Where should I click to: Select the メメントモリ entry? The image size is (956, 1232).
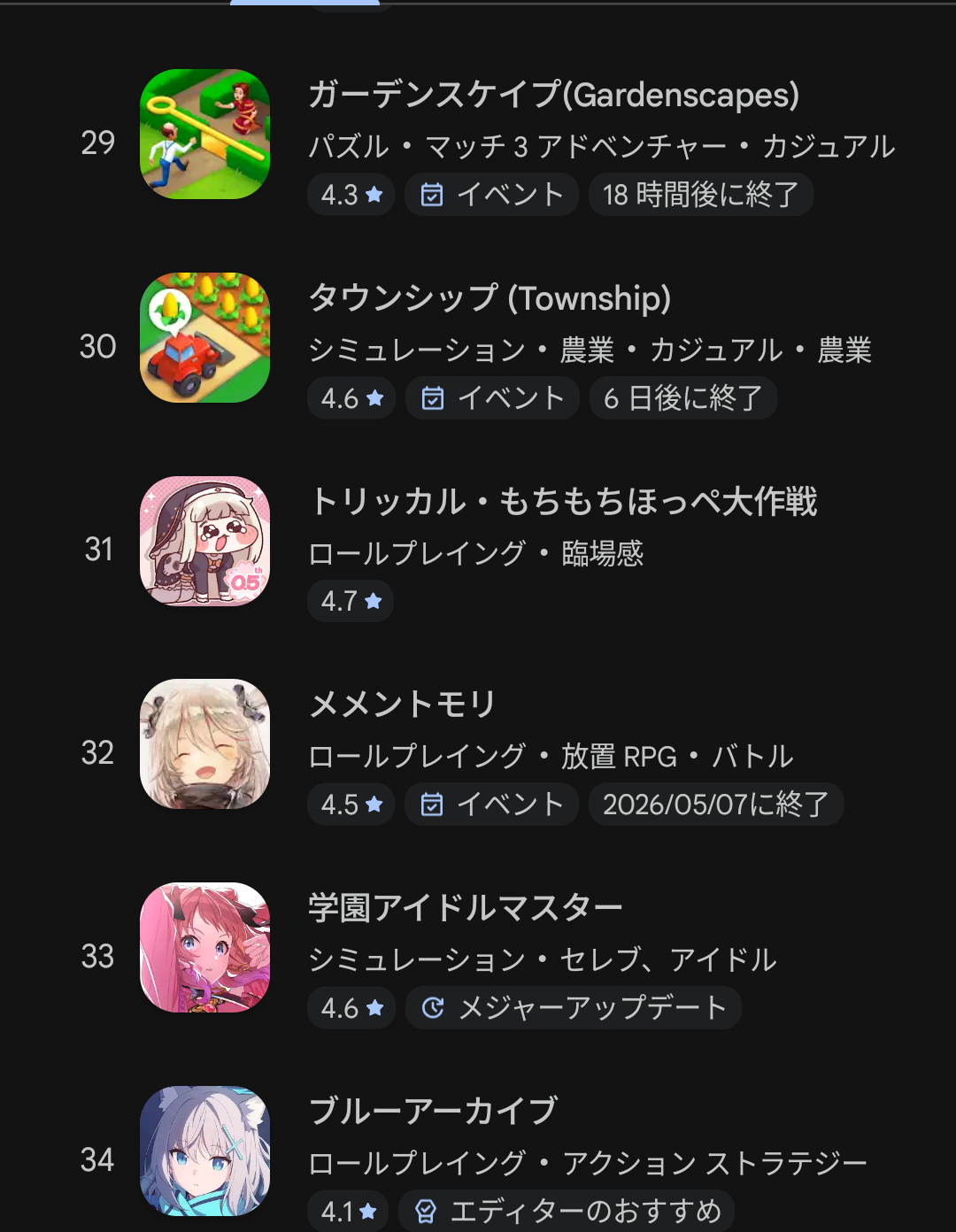(x=401, y=705)
